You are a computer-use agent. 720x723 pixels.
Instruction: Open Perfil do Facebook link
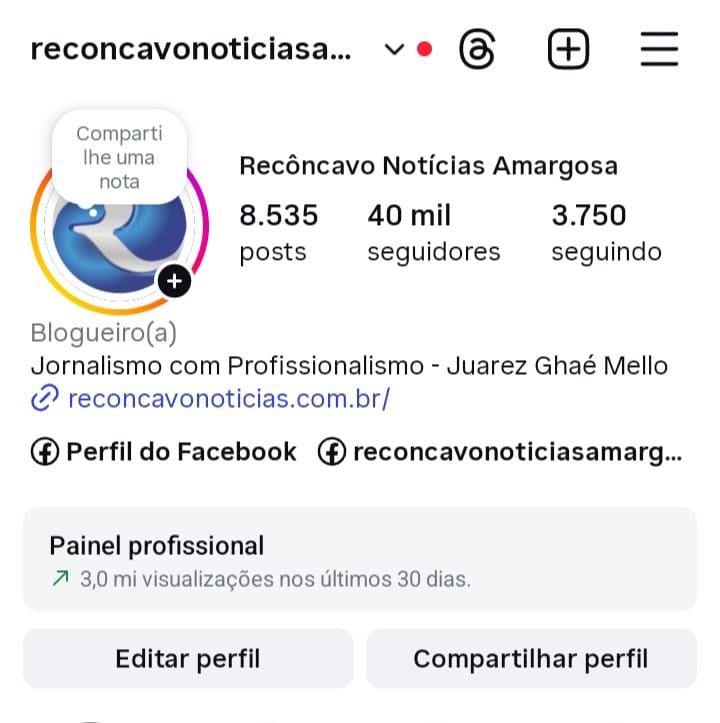click(x=165, y=452)
